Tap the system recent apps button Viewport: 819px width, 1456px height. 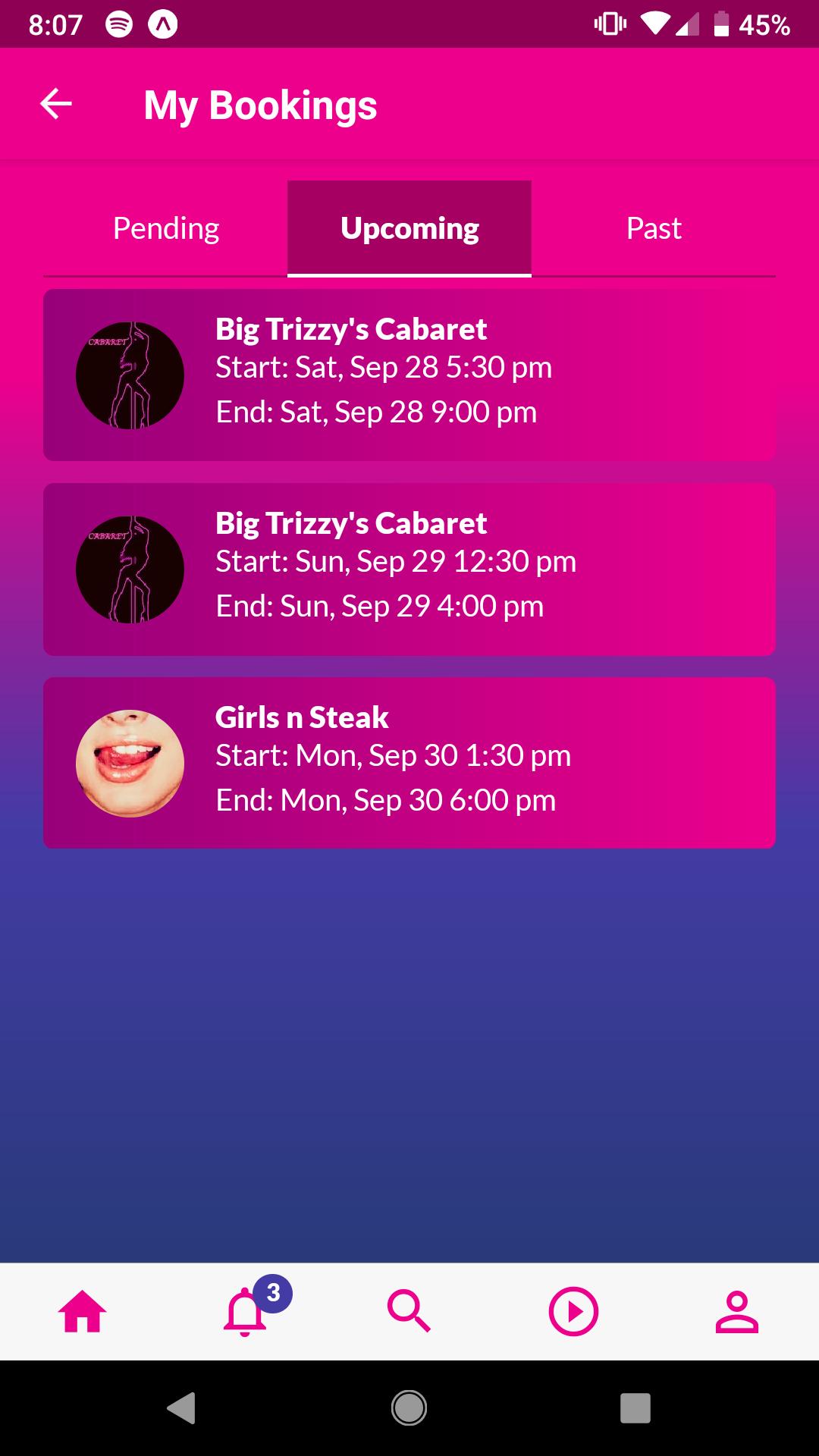pyautogui.click(x=635, y=1408)
